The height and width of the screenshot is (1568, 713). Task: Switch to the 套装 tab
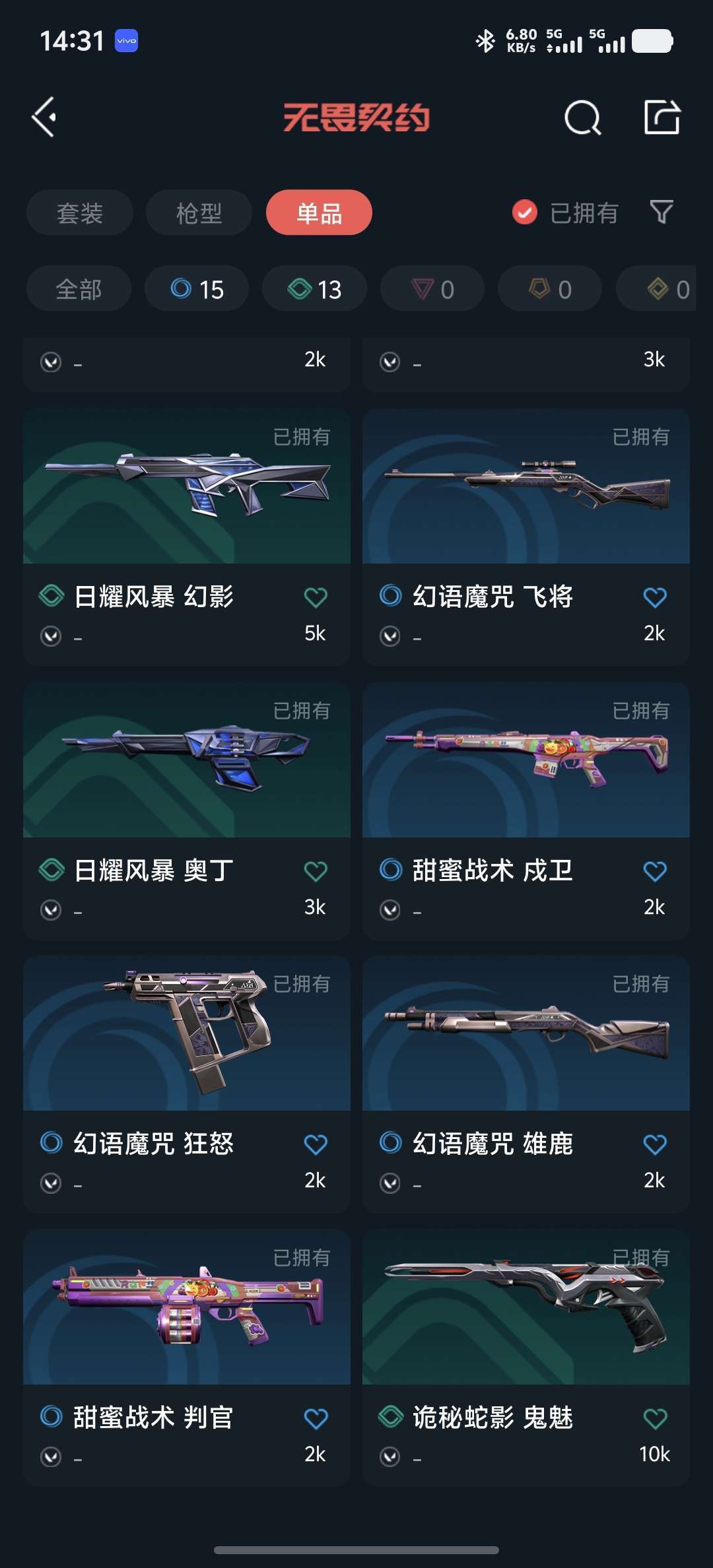tap(79, 212)
